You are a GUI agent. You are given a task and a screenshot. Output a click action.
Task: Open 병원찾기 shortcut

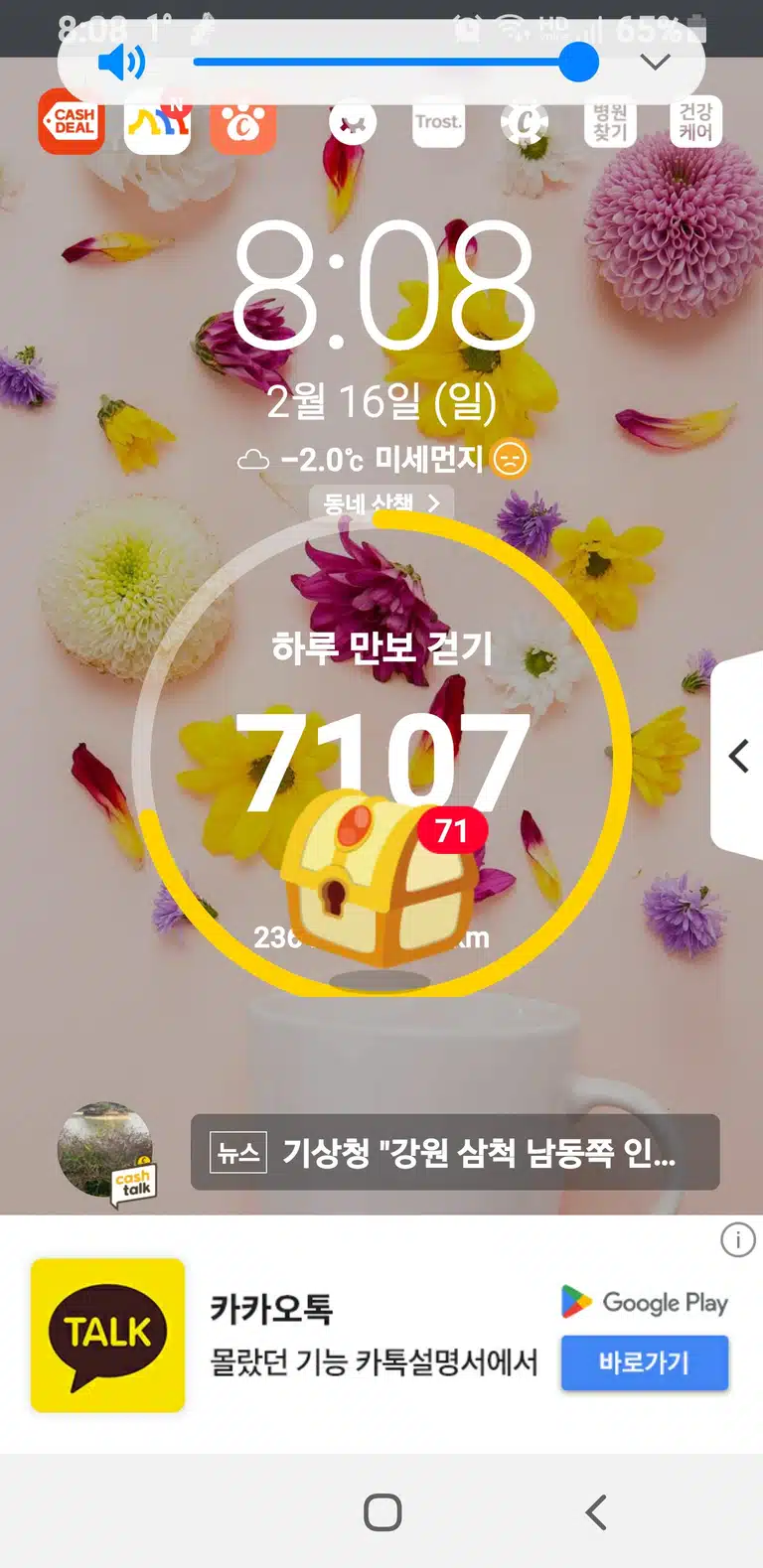pyautogui.click(x=610, y=122)
